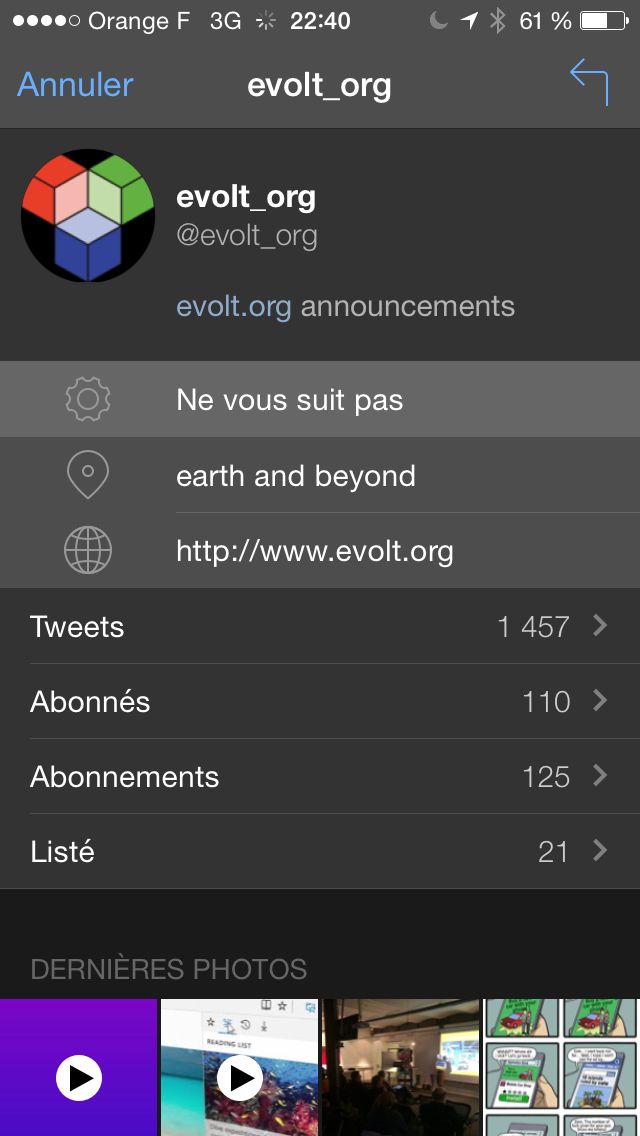Tap Annuler to cancel
The width and height of the screenshot is (640, 1136).
coord(75,85)
